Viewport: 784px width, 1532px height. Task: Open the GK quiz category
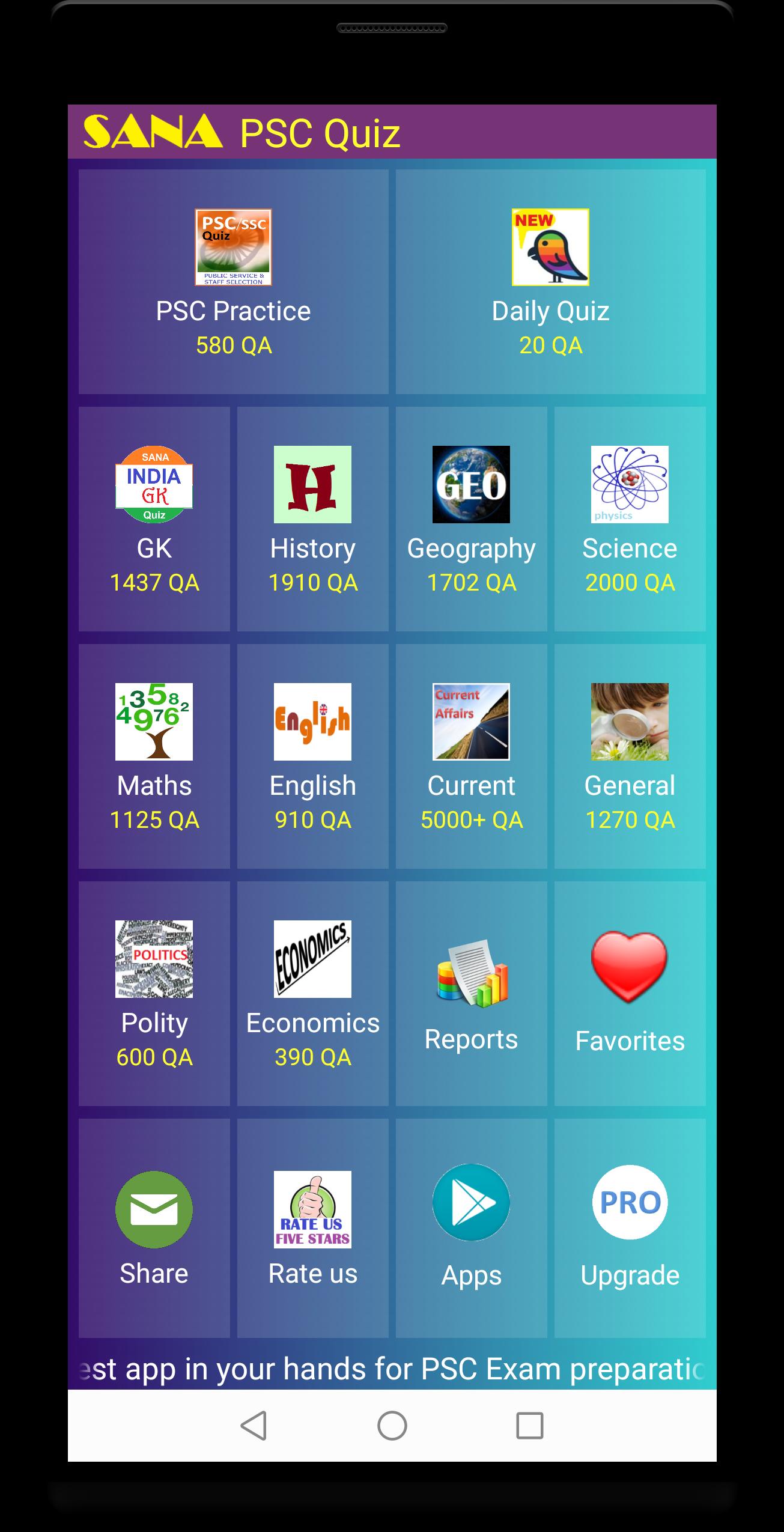click(x=154, y=518)
